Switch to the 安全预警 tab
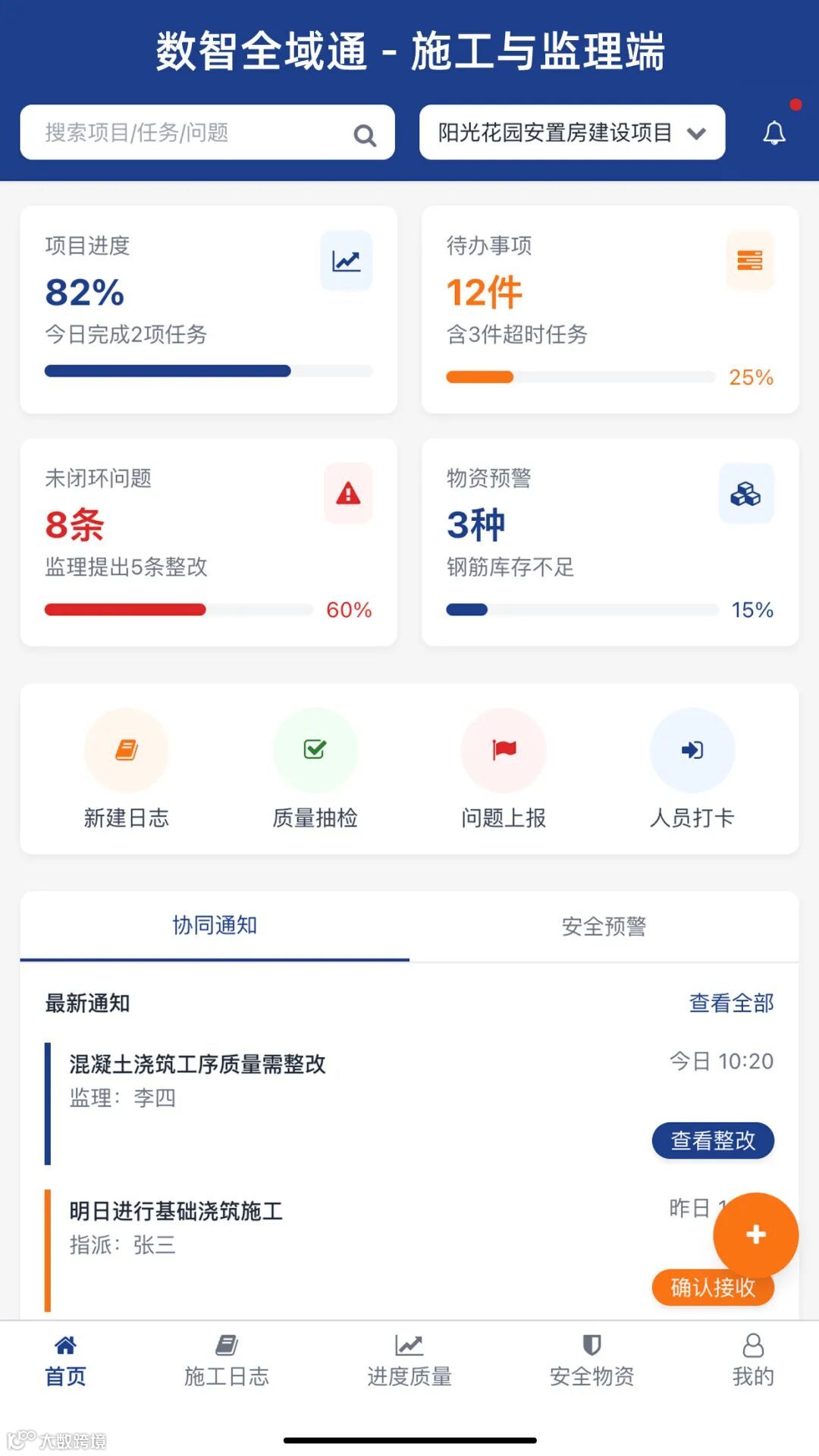The image size is (819, 1456). [x=604, y=926]
